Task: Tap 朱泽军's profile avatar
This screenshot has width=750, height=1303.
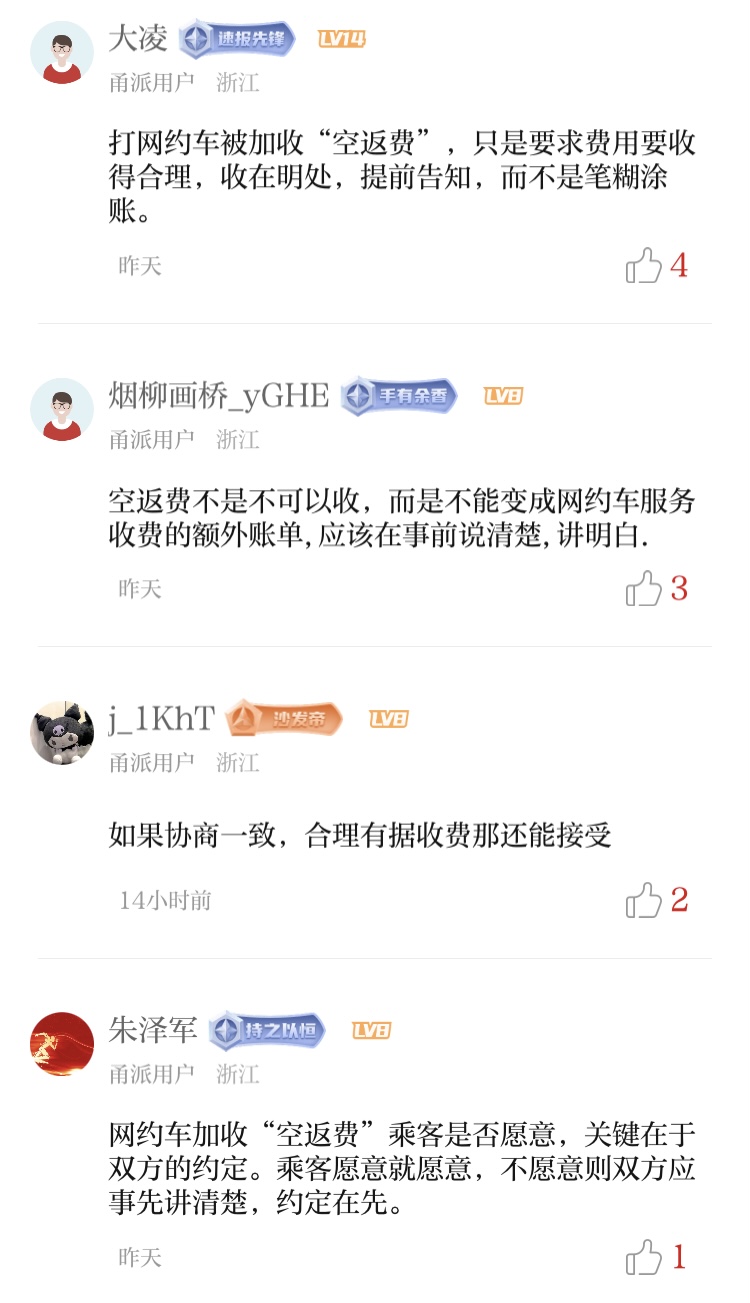Action: [x=62, y=1043]
